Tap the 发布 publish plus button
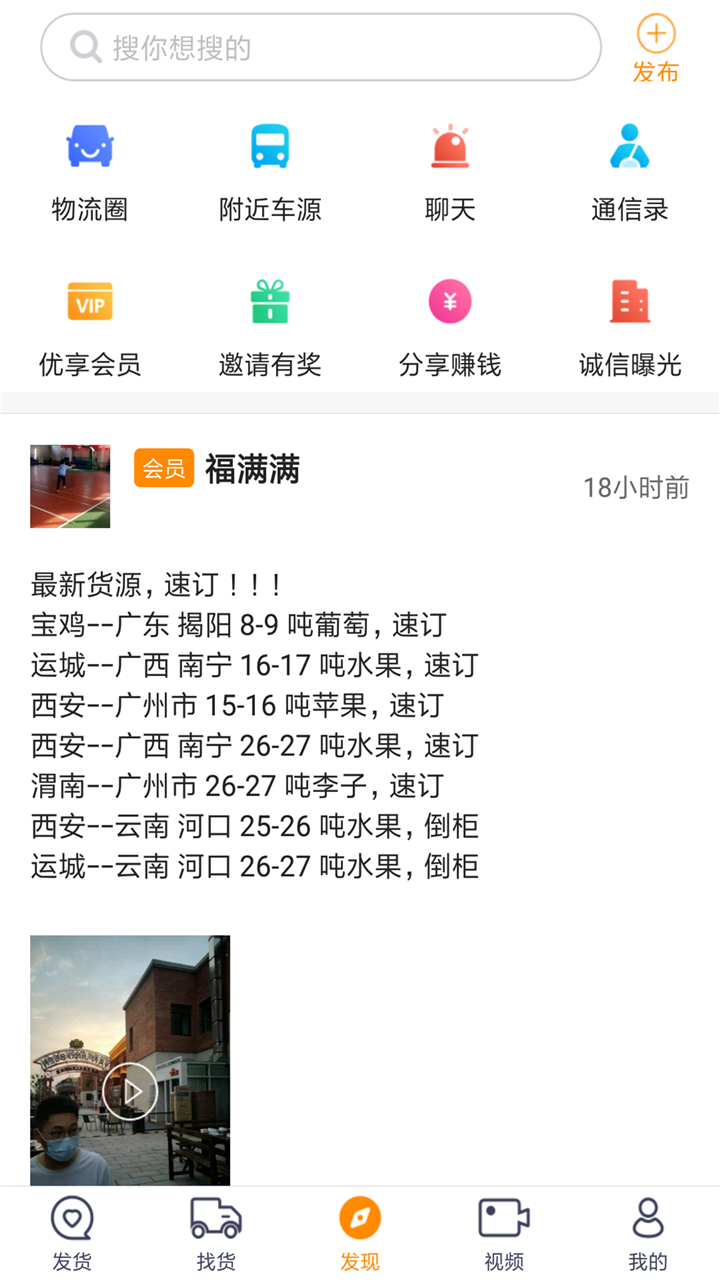 coord(655,33)
